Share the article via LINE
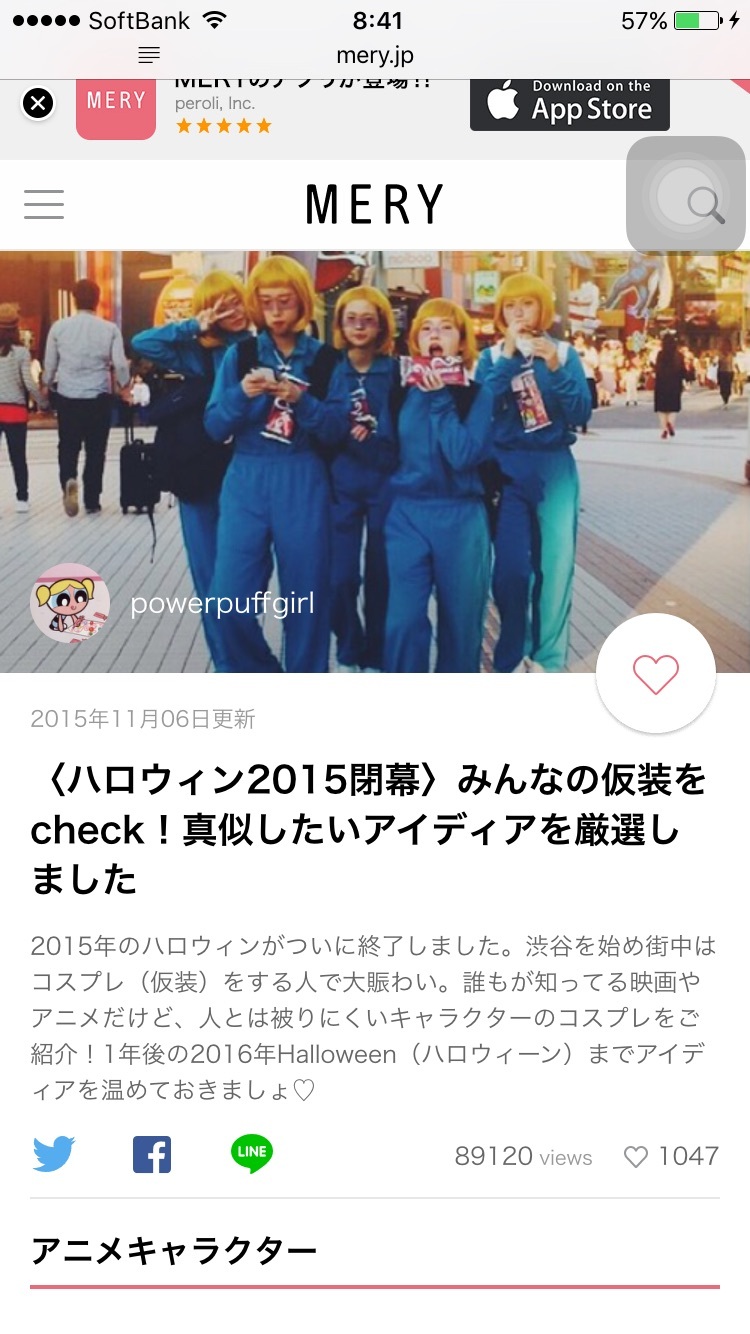750x1334 pixels. coord(251,1154)
